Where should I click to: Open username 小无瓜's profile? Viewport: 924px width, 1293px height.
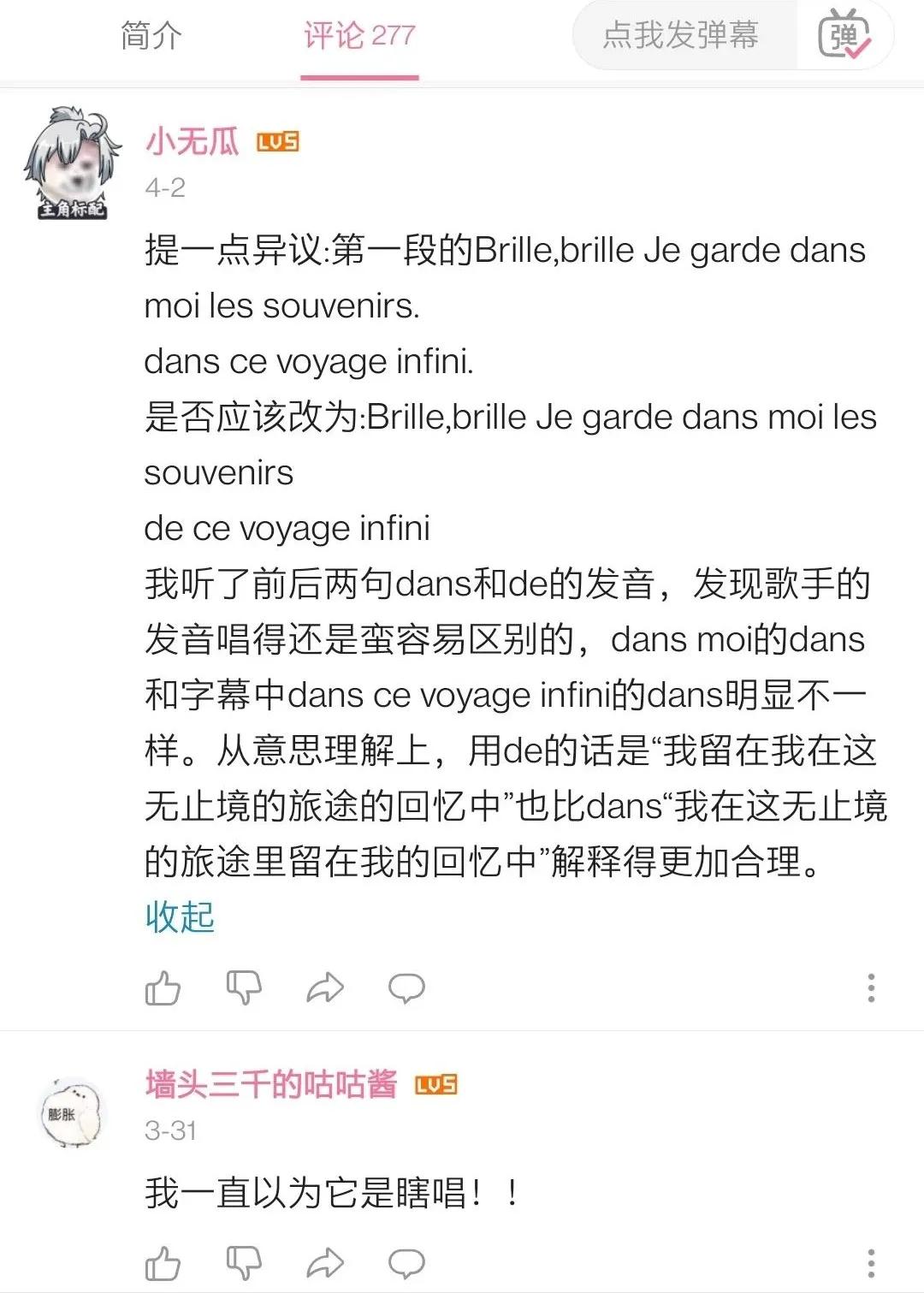tap(192, 141)
